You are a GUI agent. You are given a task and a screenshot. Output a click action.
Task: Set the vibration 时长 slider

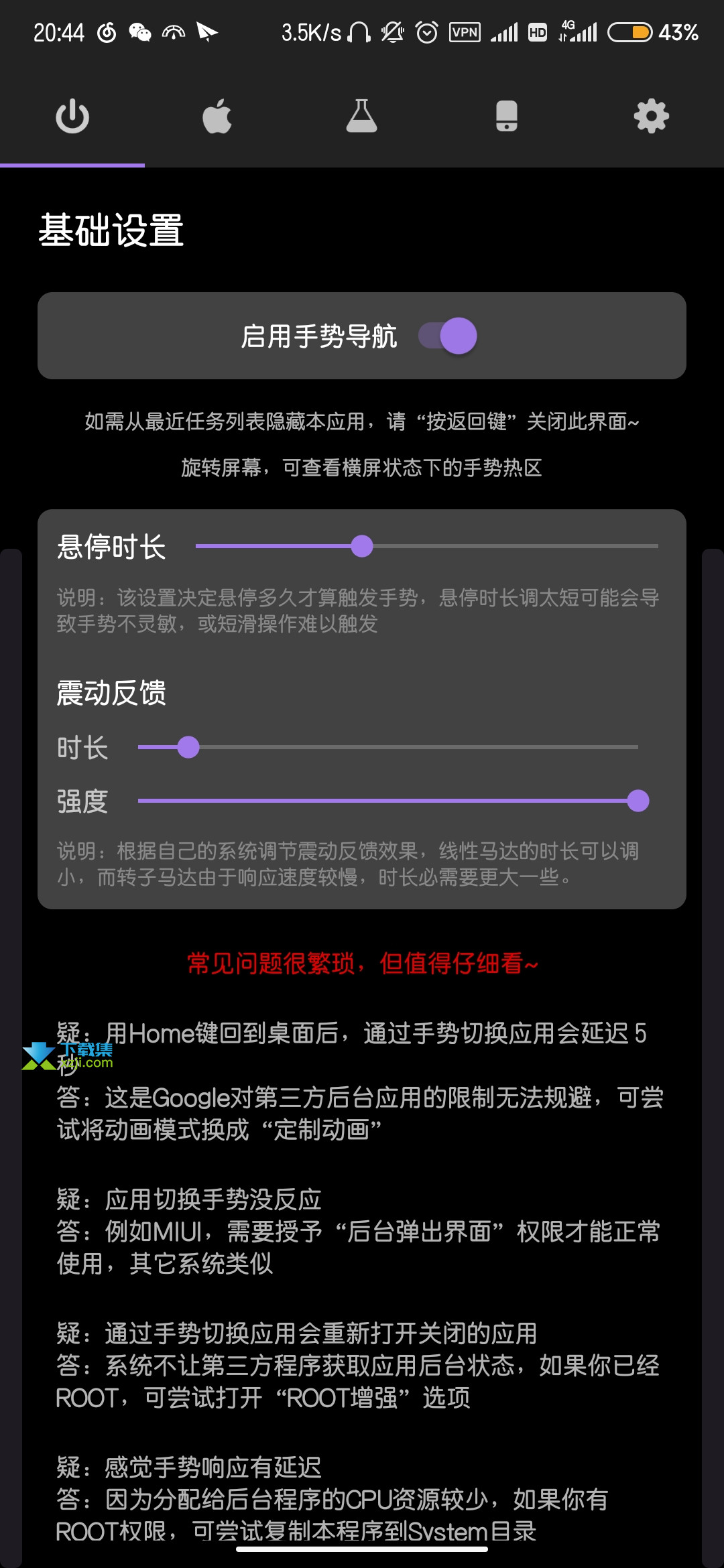tap(388, 747)
